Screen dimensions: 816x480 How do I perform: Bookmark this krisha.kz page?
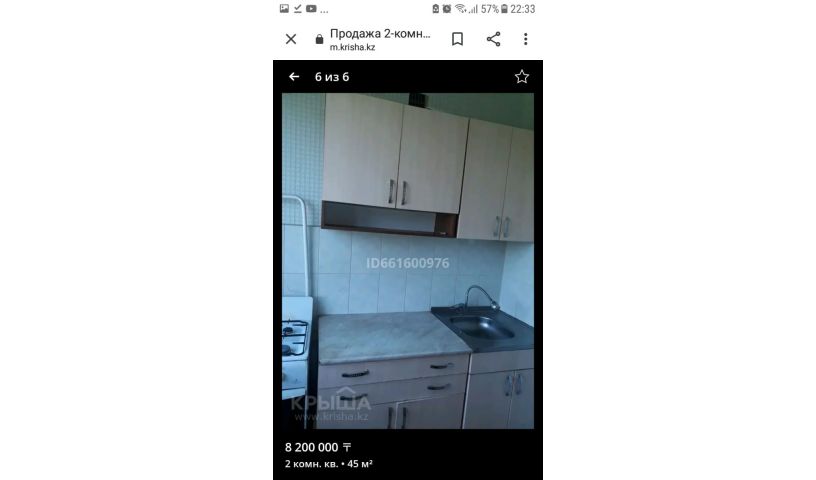457,39
